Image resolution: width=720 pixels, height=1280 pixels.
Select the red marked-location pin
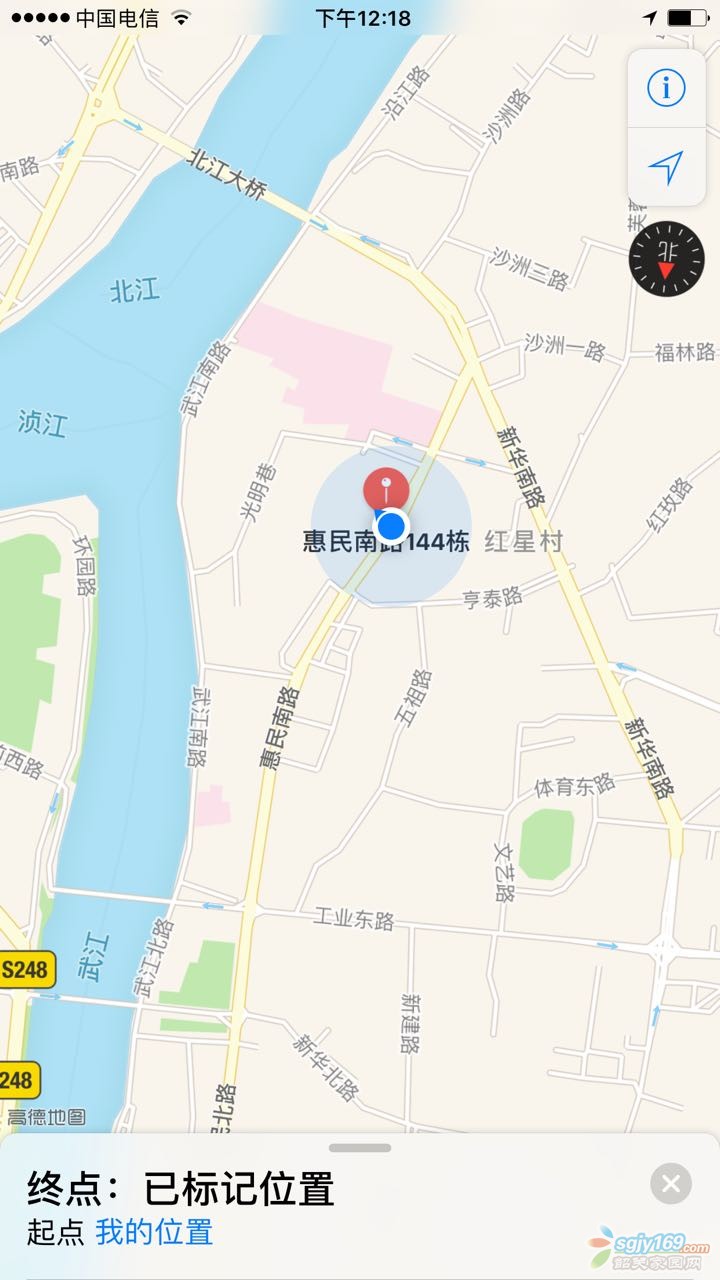386,489
